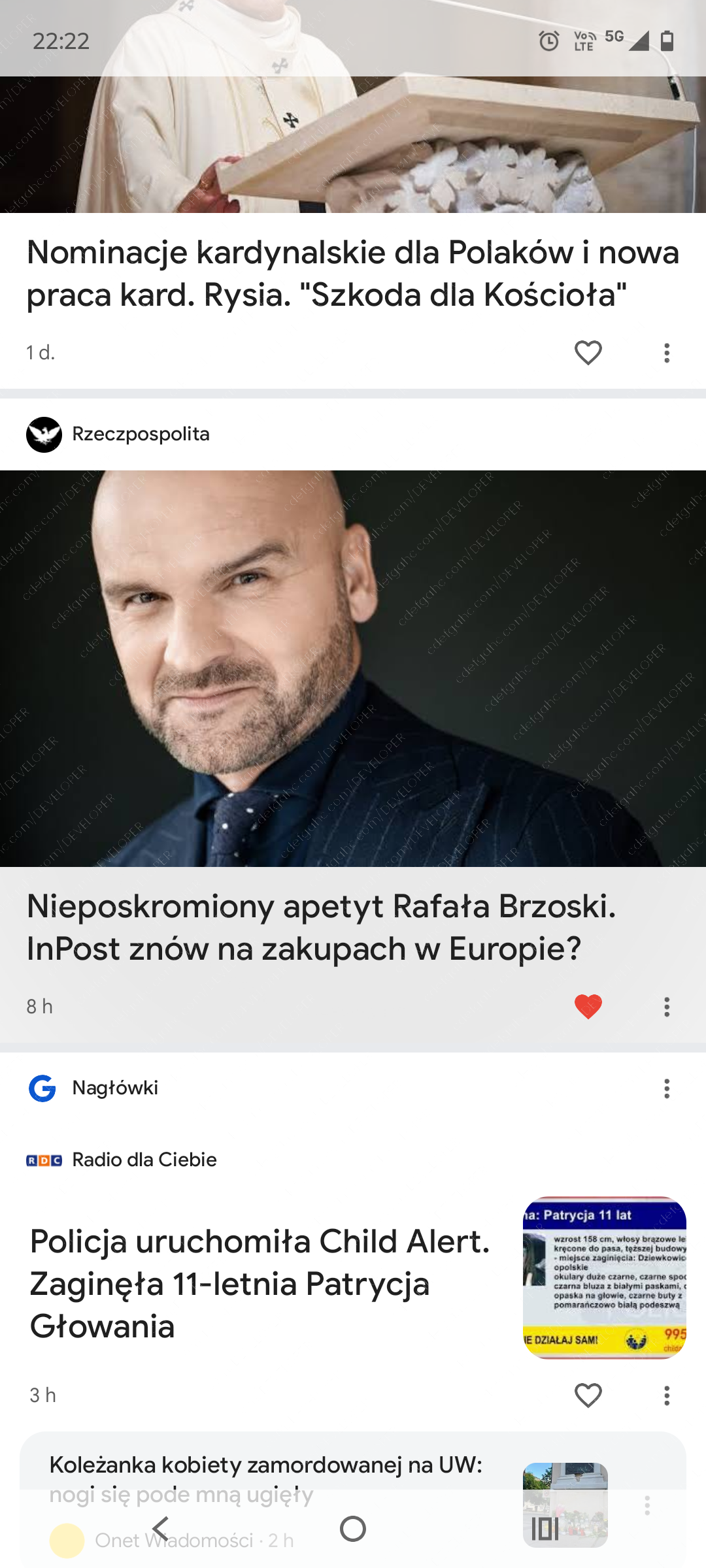Open overflow menu for cardinal nominations article
This screenshot has width=706, height=1568.
(x=667, y=353)
